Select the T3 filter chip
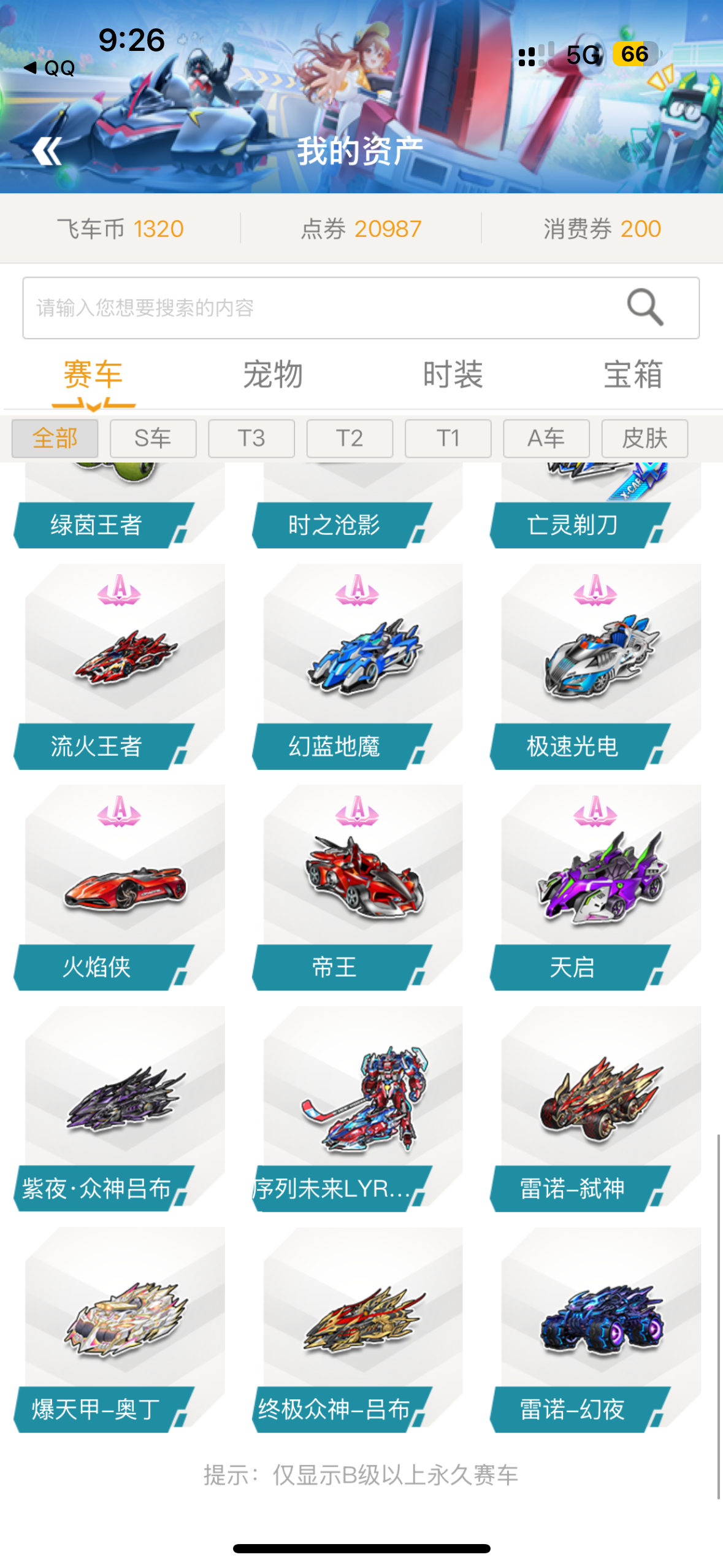The height and width of the screenshot is (1568, 723). (x=251, y=439)
